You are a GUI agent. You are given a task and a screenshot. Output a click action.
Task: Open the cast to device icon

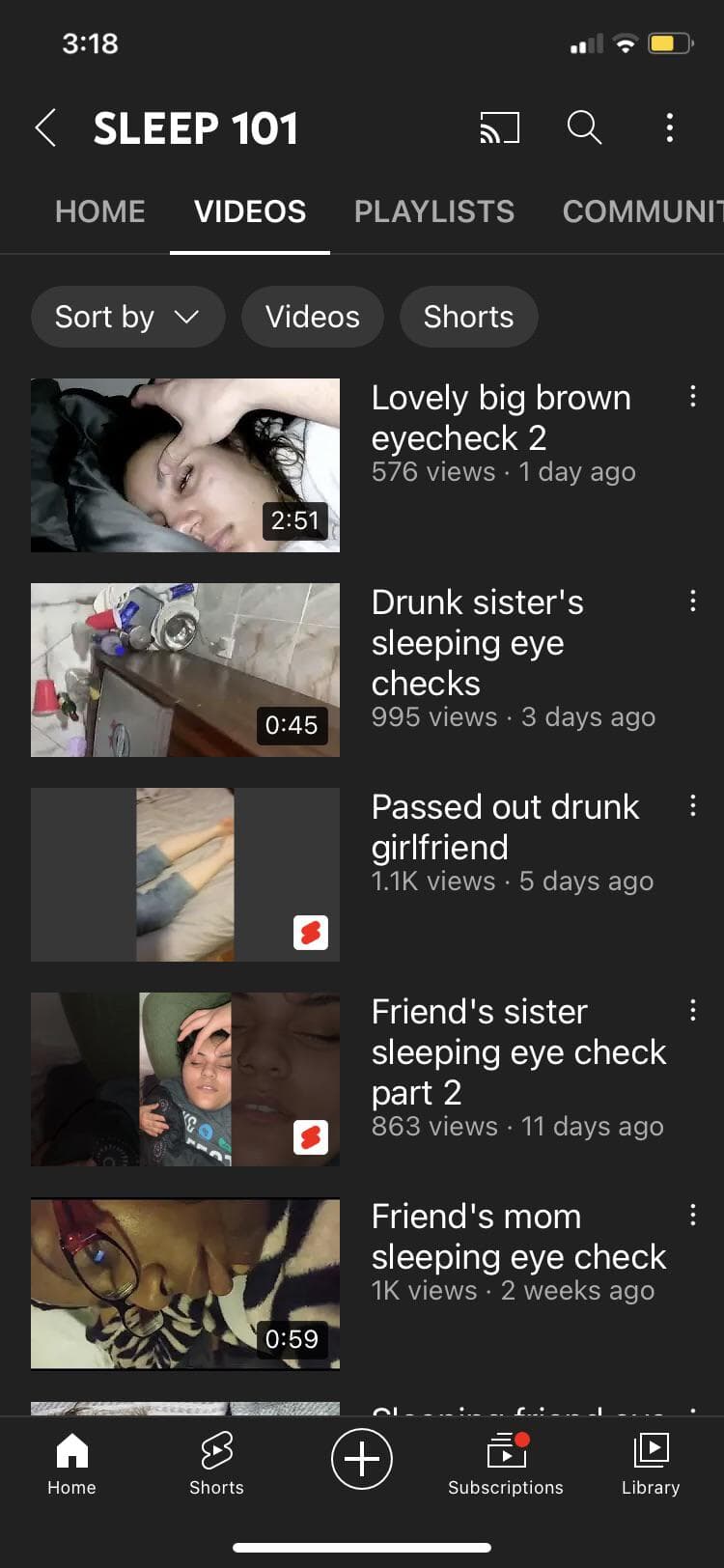499,128
